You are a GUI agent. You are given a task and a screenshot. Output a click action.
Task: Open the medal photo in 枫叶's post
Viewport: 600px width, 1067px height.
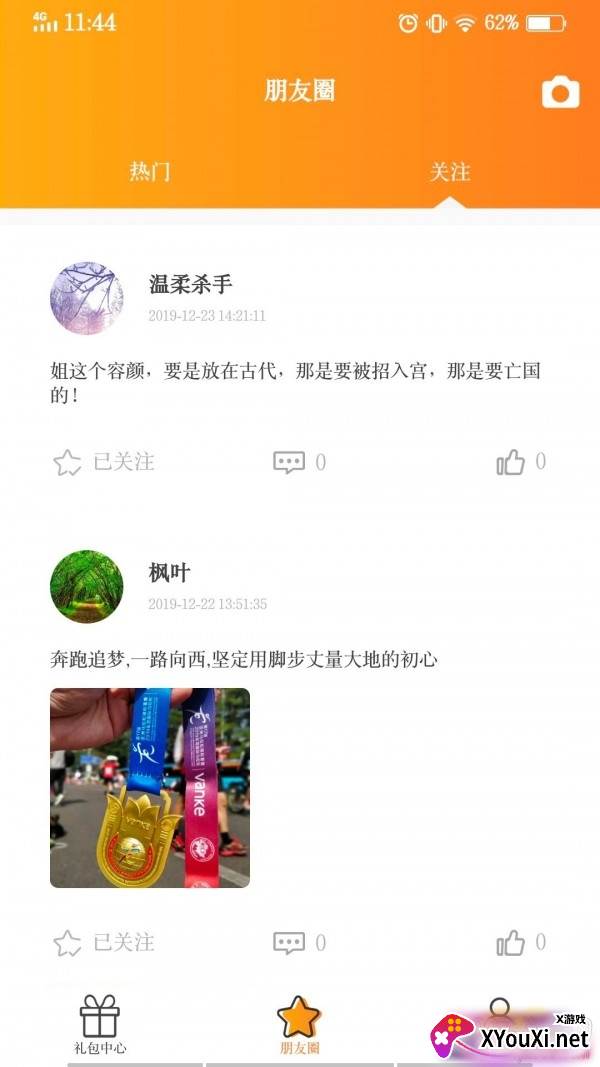tap(150, 788)
